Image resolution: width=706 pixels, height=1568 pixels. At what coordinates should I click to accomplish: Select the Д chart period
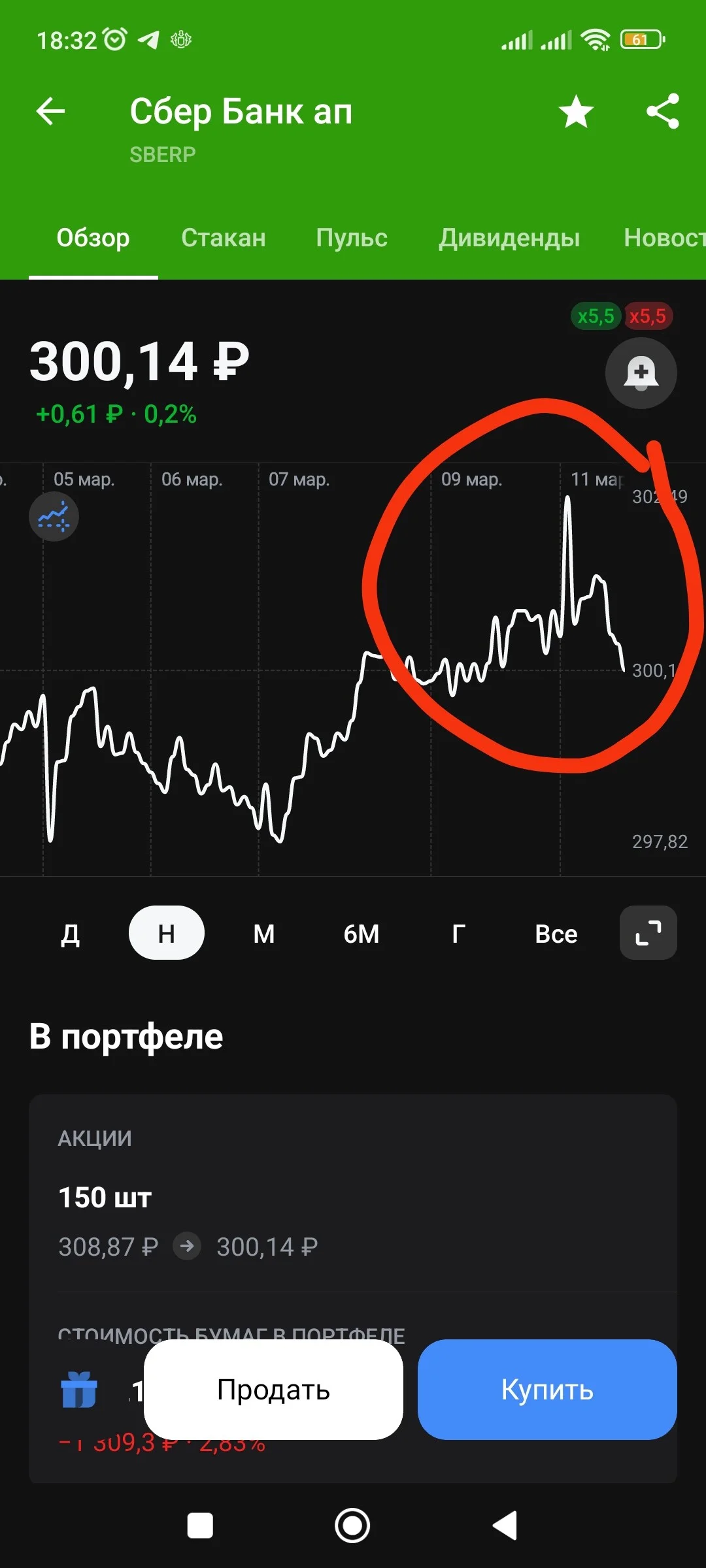pos(70,934)
